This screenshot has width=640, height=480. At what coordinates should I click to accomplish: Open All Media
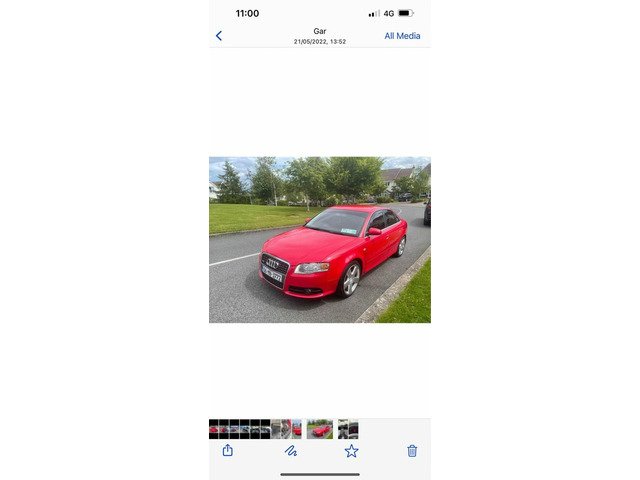pos(402,36)
